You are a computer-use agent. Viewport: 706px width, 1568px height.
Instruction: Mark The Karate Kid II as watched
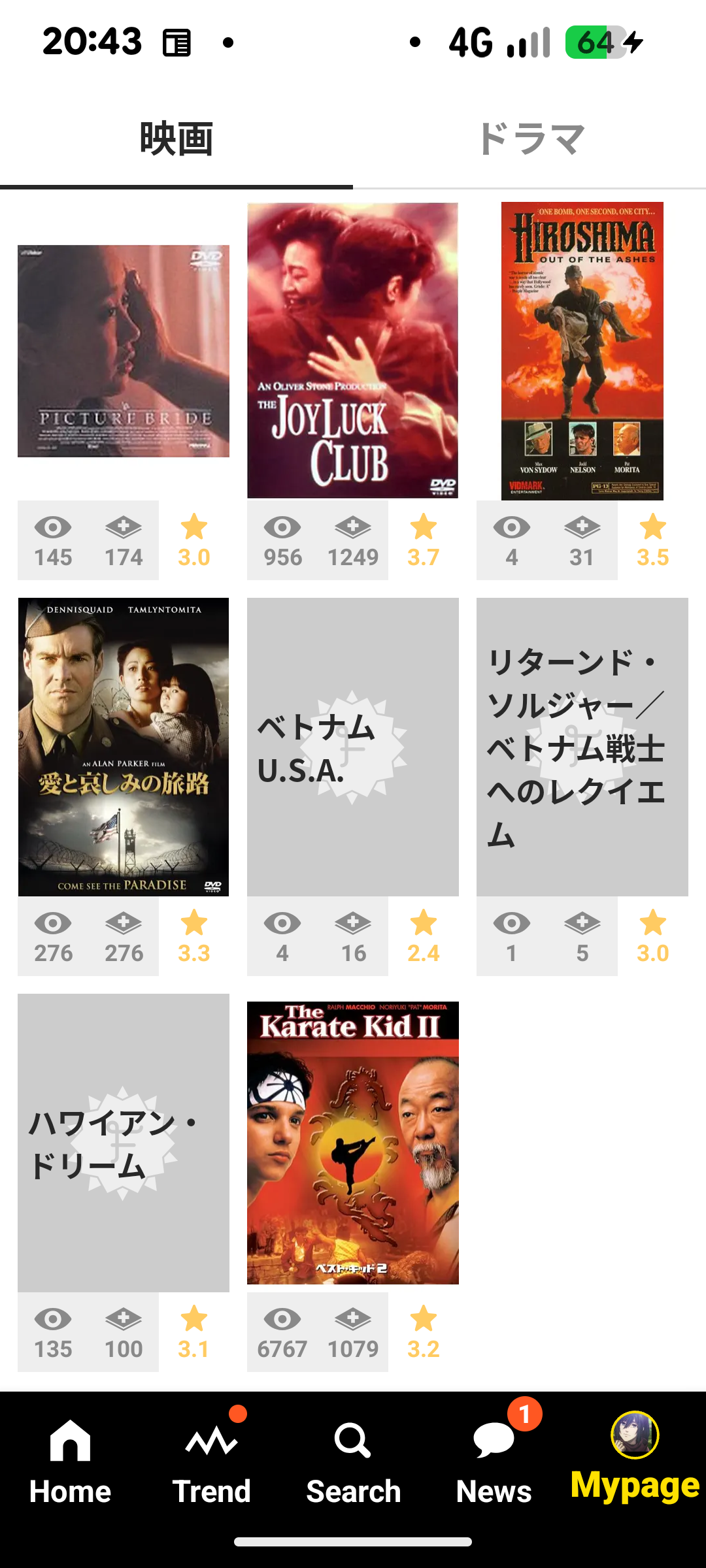tap(282, 1332)
